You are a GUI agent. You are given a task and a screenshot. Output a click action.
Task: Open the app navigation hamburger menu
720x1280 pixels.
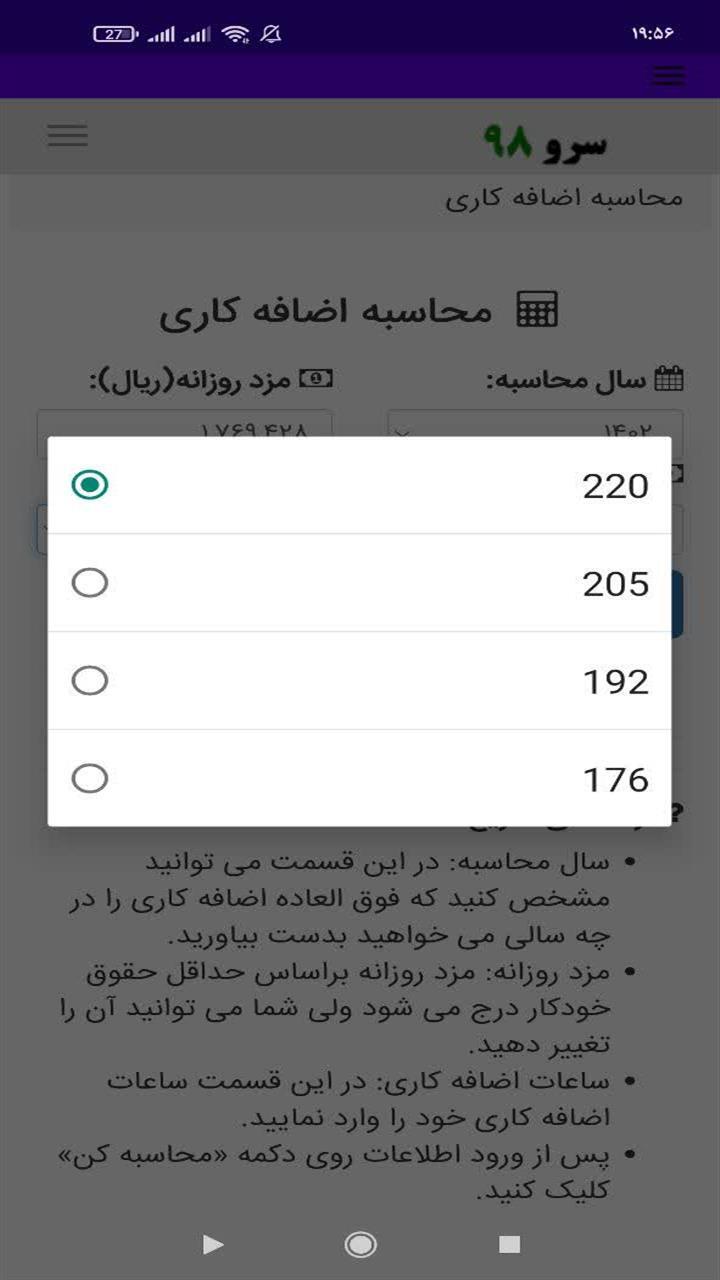pos(67,135)
